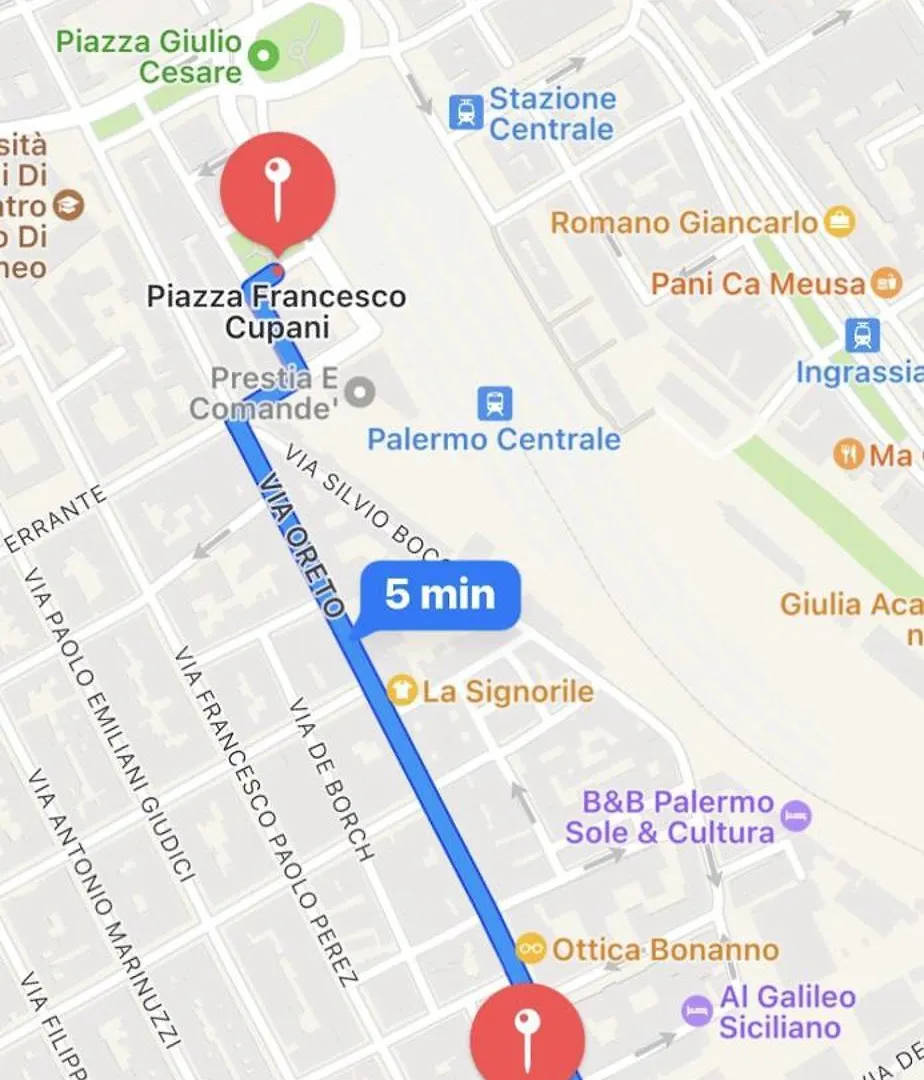Open Pani Ca Meusa restaurant marker

pos(886,283)
